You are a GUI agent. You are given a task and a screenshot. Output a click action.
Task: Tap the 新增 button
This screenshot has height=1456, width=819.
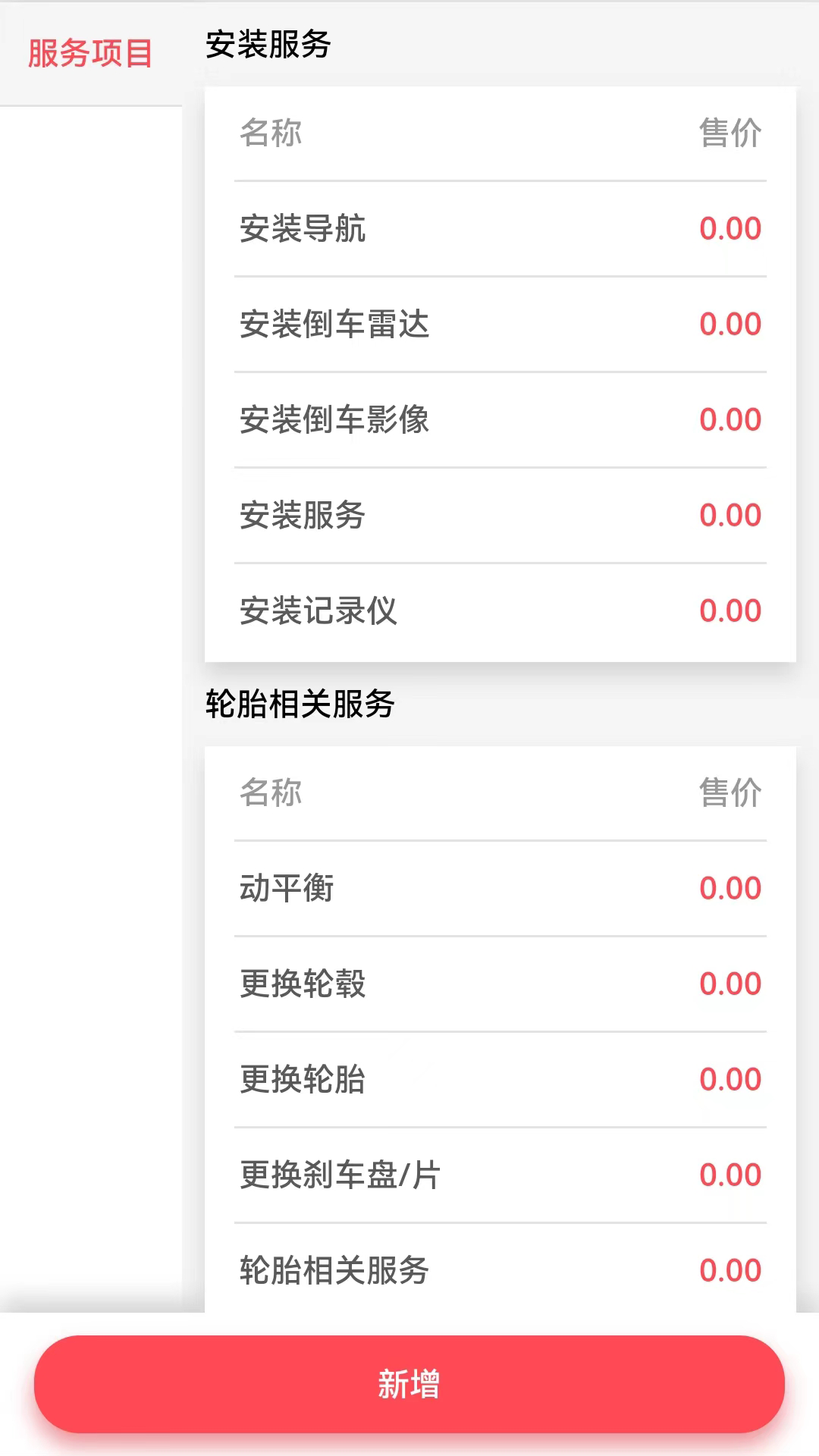pos(409,1384)
